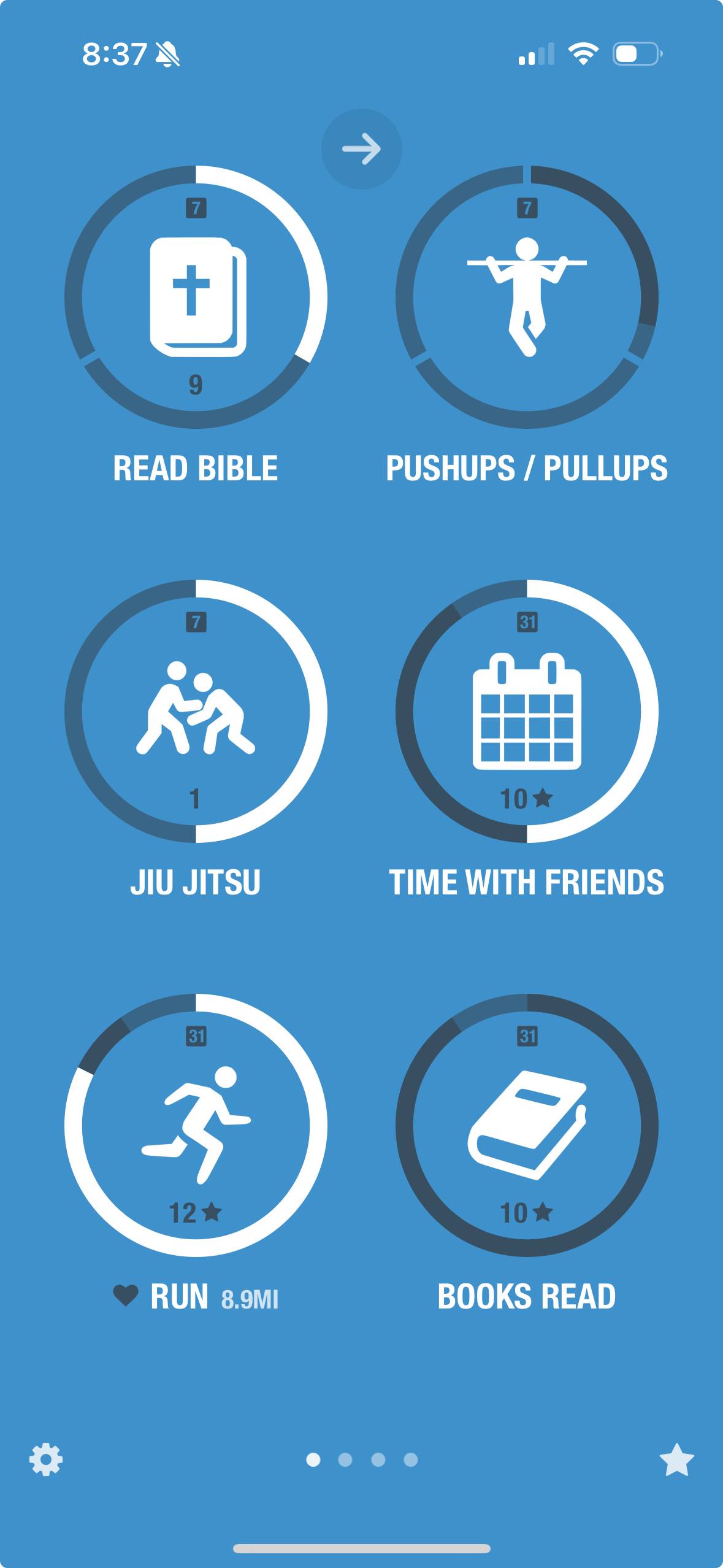Check off the Jiu Jitsu habit
This screenshot has width=723, height=1568.
pos(196,711)
